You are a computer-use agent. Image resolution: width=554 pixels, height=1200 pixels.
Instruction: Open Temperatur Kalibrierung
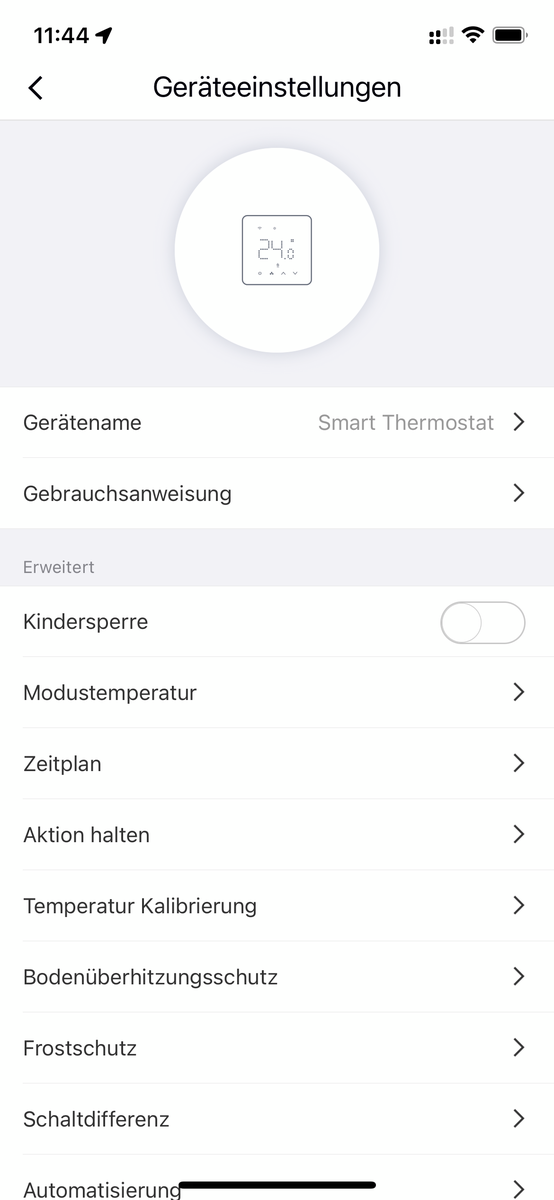[x=277, y=905]
